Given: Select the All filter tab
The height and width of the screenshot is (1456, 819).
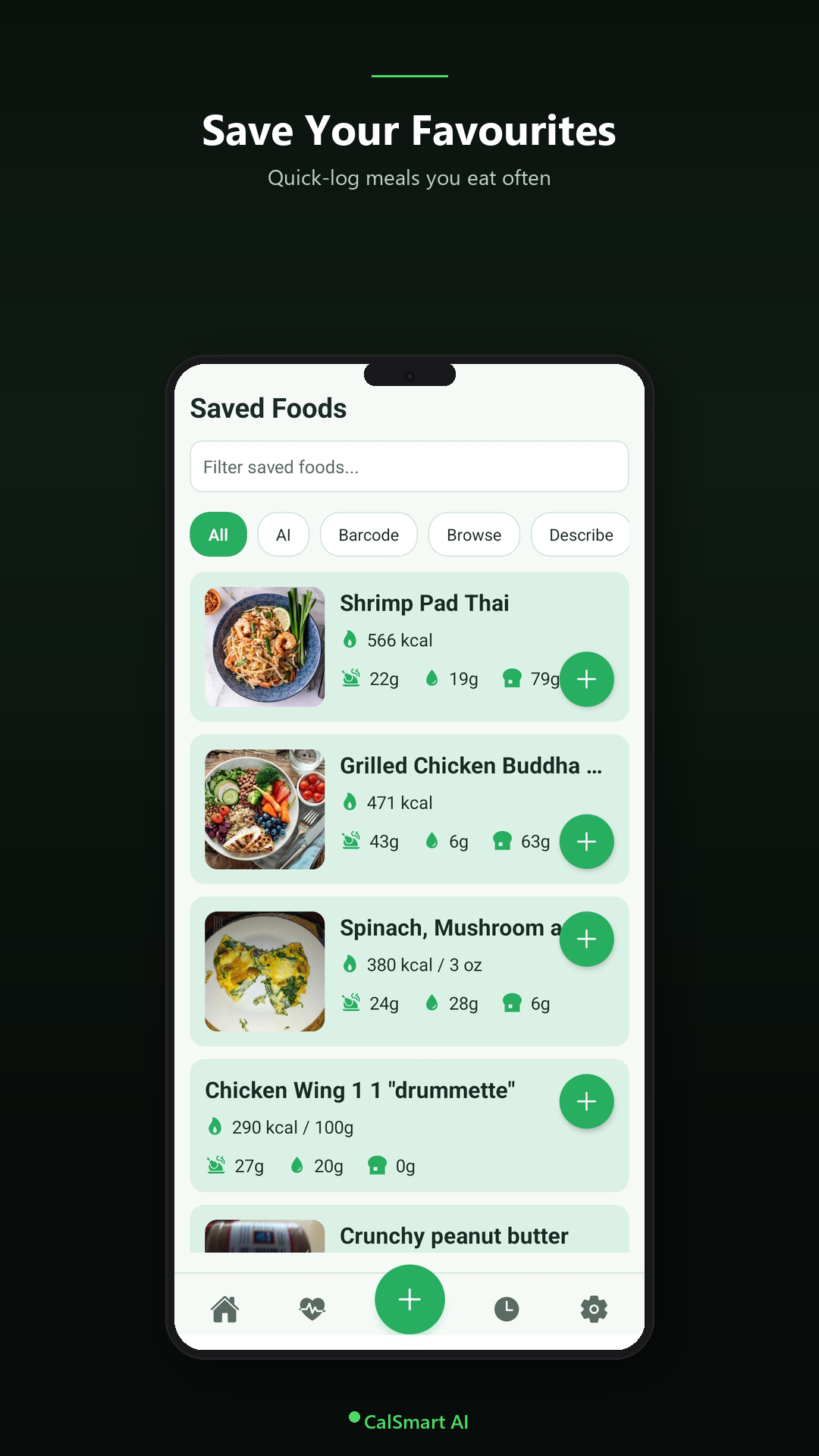Looking at the screenshot, I should point(218,535).
